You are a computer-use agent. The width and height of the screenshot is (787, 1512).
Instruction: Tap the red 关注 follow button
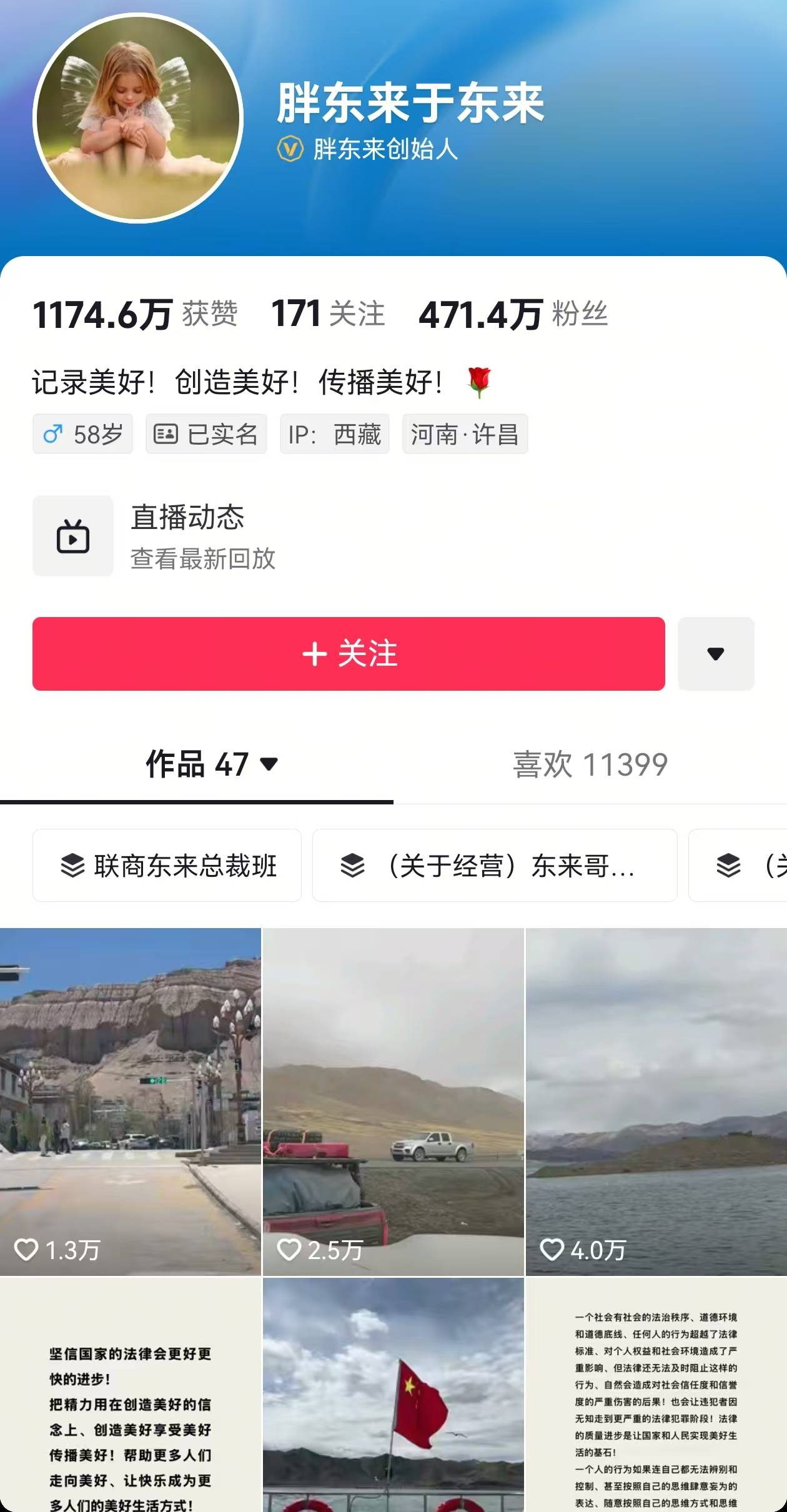349,654
